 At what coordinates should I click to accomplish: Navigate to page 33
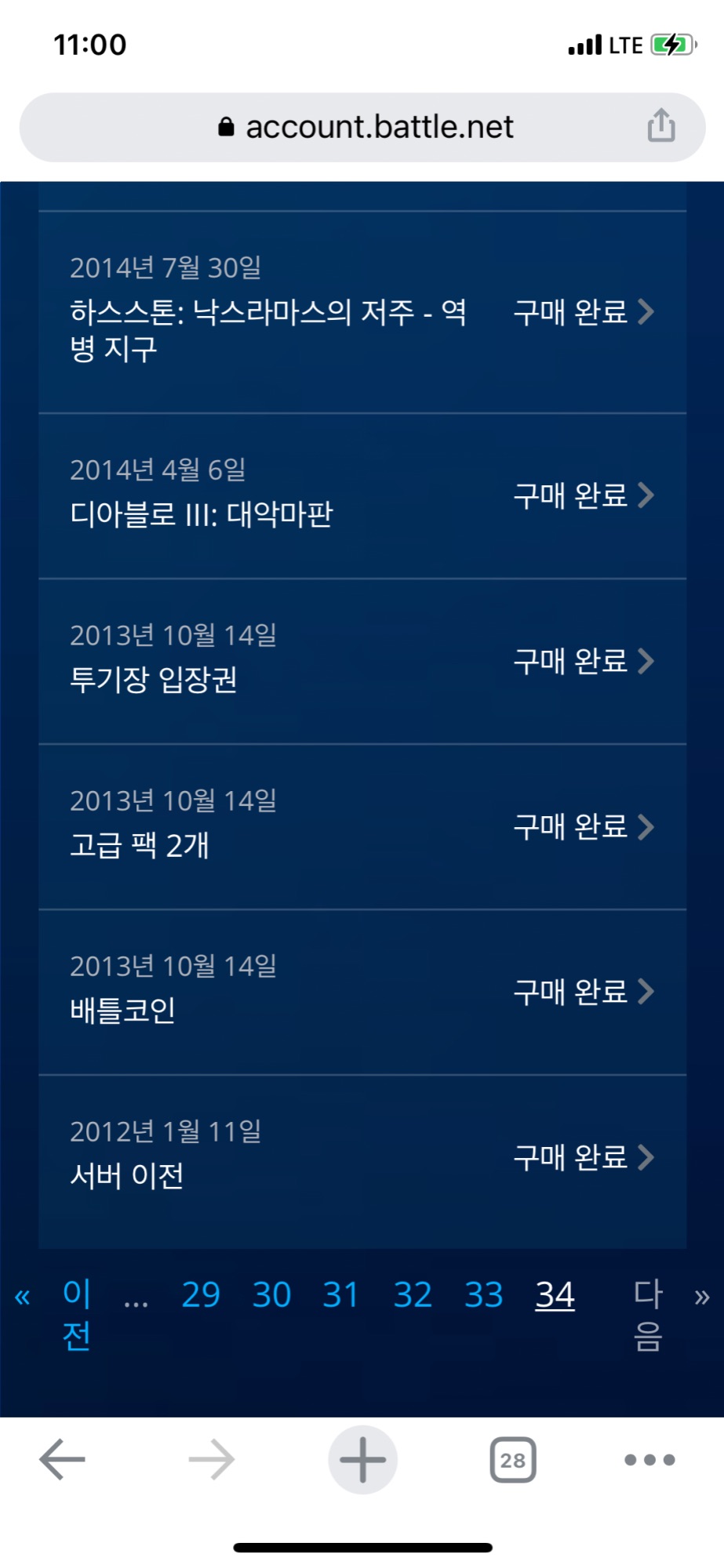pyautogui.click(x=484, y=1294)
